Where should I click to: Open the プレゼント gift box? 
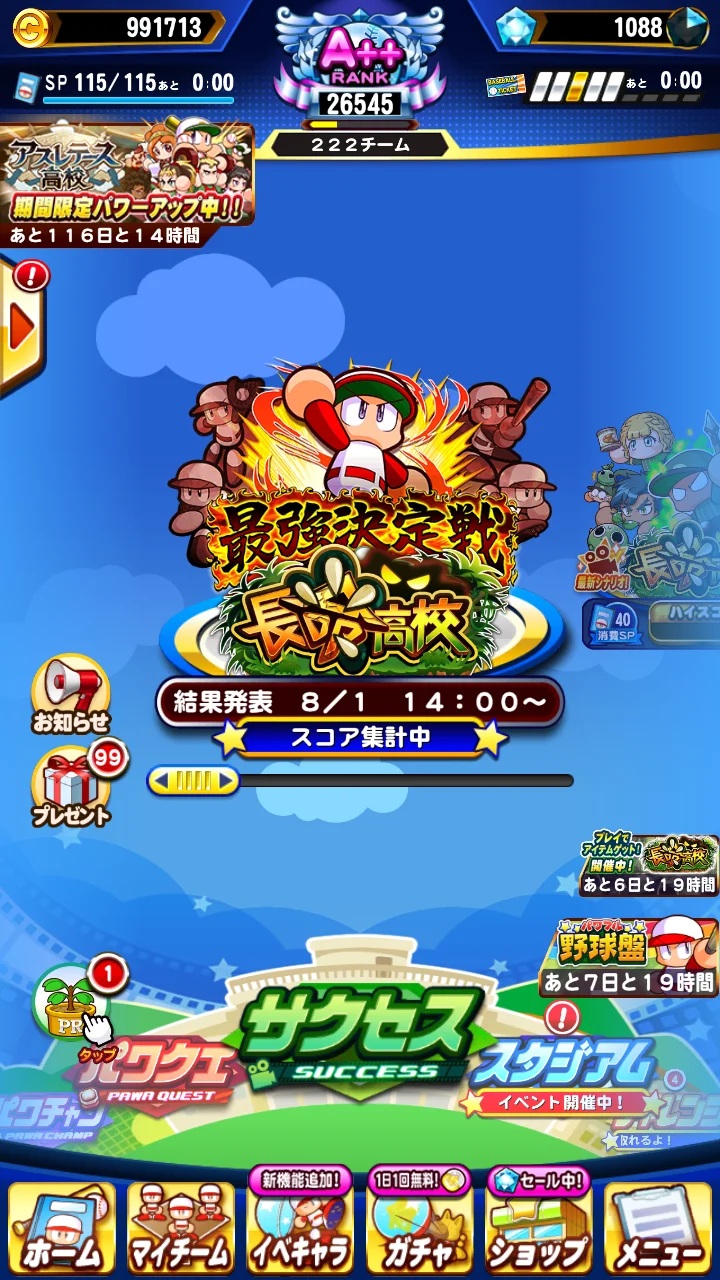click(72, 787)
